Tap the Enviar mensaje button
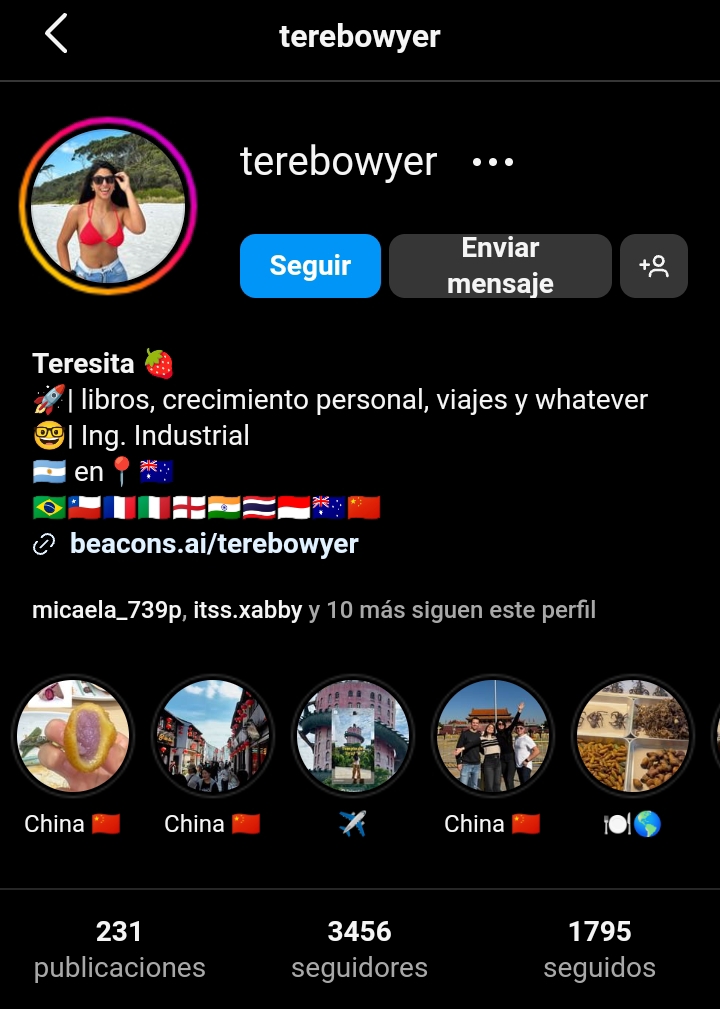Viewport: 720px width, 1009px height. (500, 266)
